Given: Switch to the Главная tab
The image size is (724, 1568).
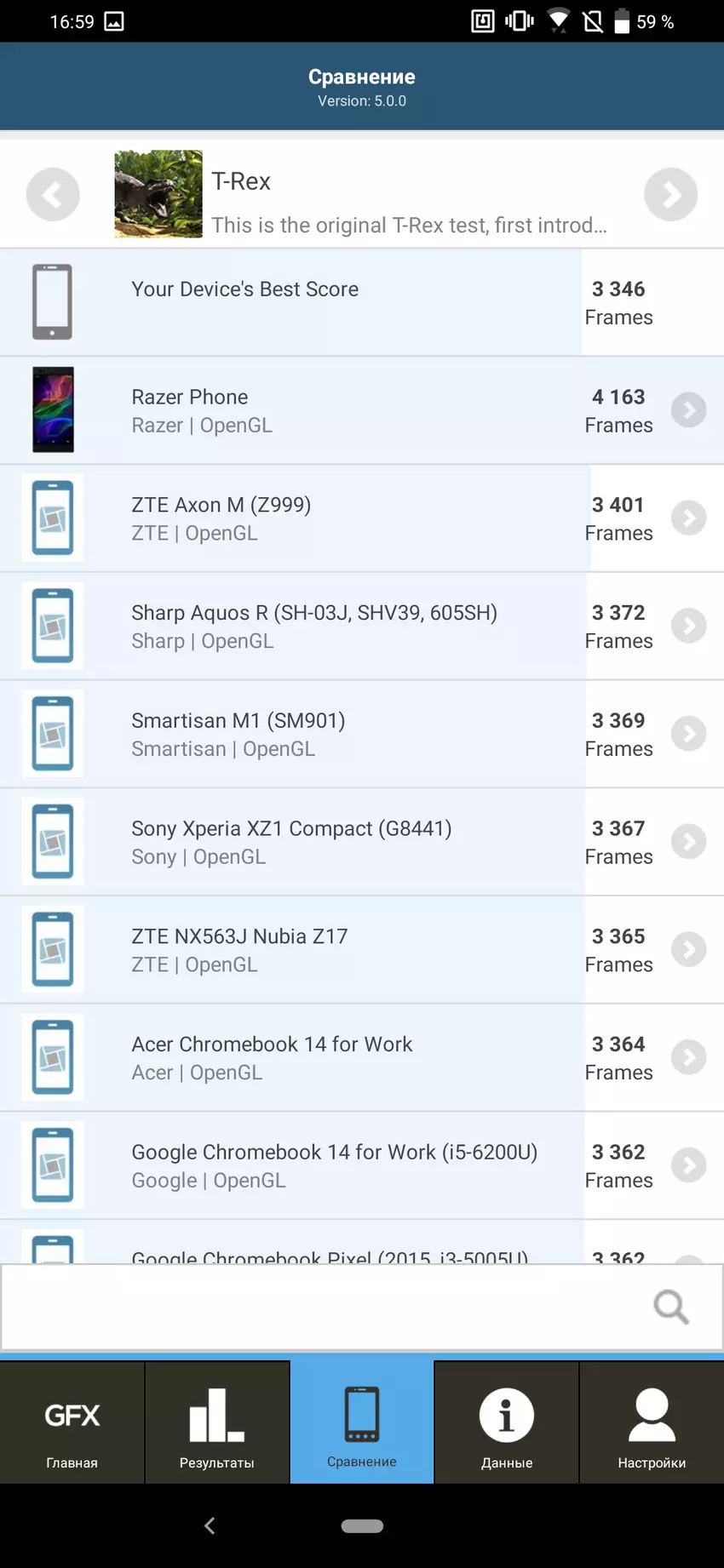Looking at the screenshot, I should [72, 1423].
